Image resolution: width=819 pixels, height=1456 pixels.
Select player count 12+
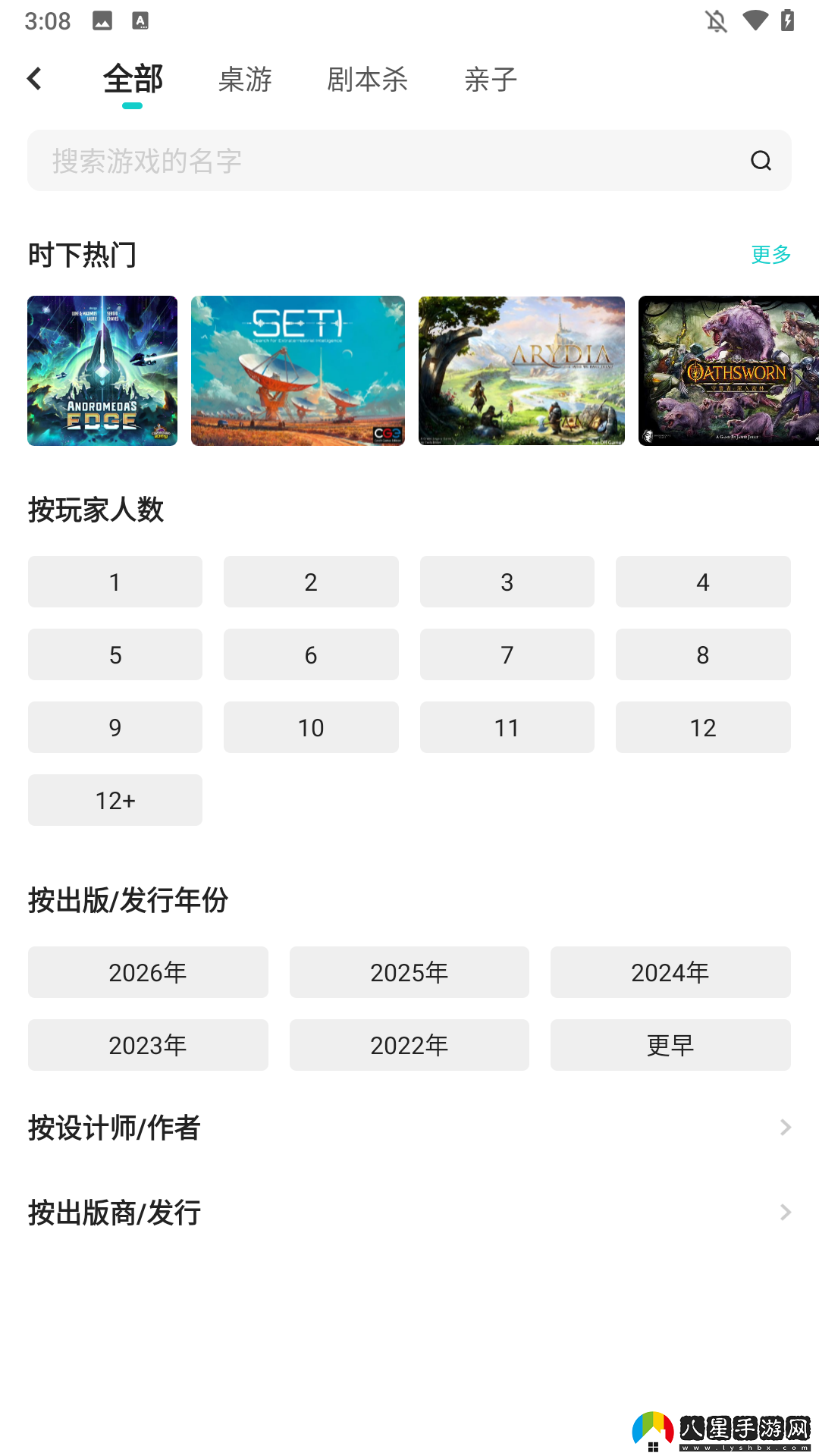coord(115,799)
